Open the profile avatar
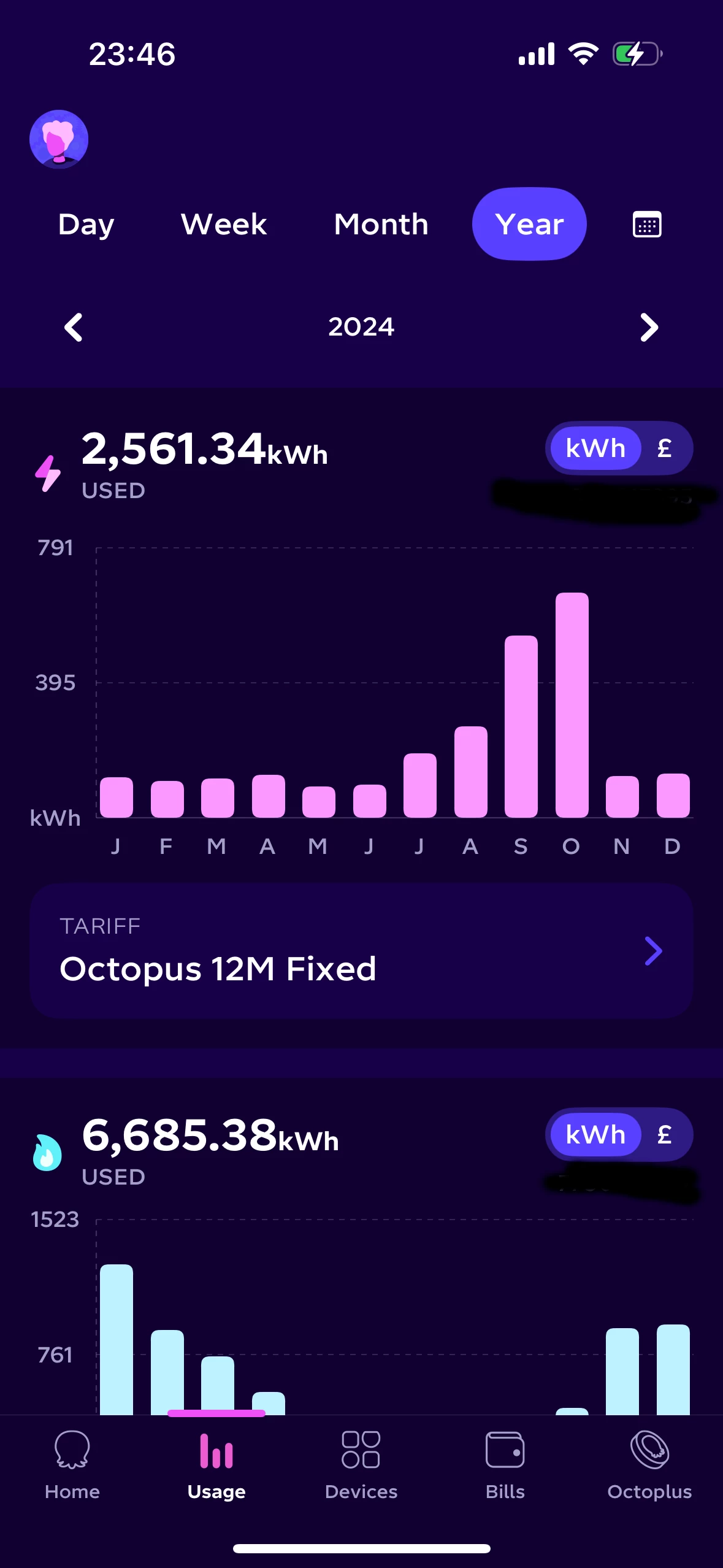Screen dimensions: 723x1568 click(59, 139)
